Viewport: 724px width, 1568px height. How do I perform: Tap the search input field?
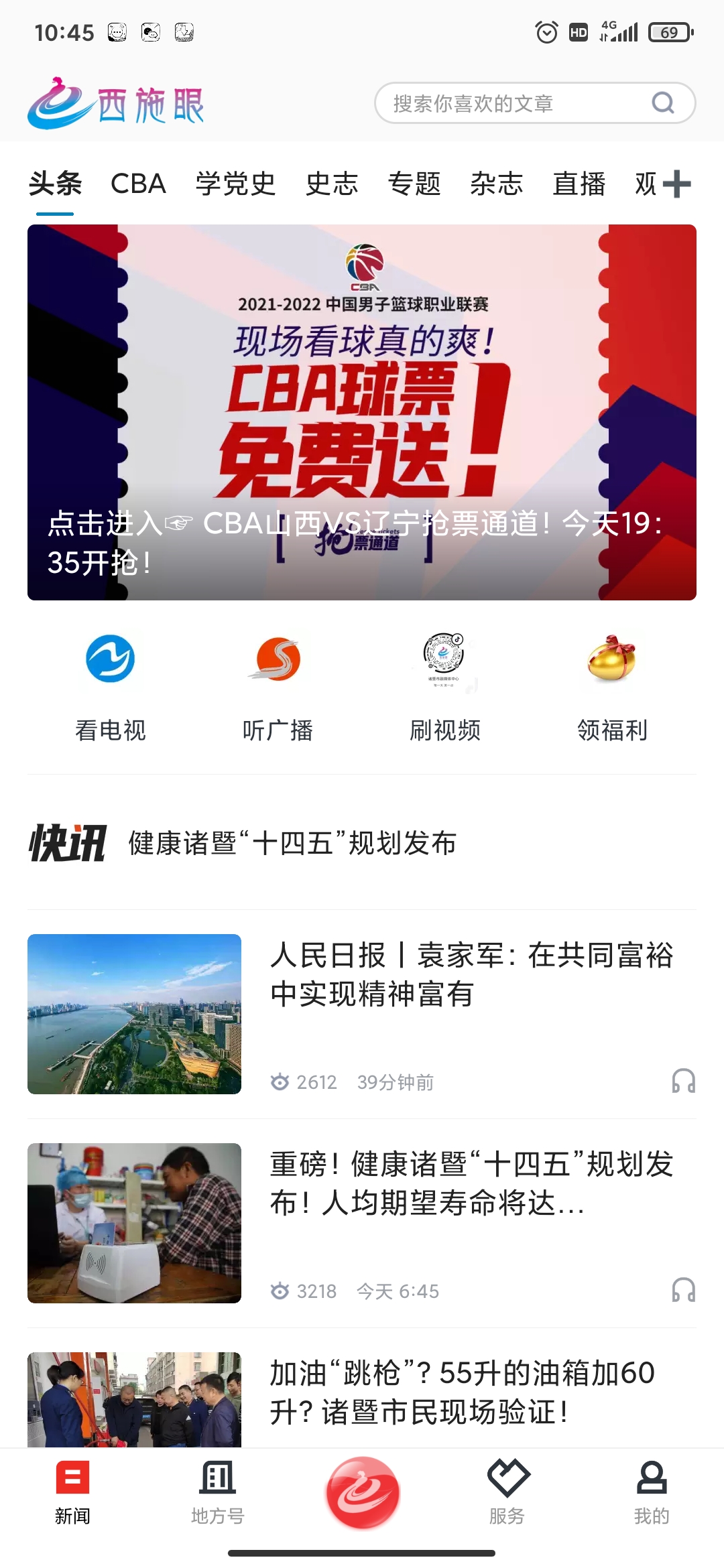pos(509,103)
